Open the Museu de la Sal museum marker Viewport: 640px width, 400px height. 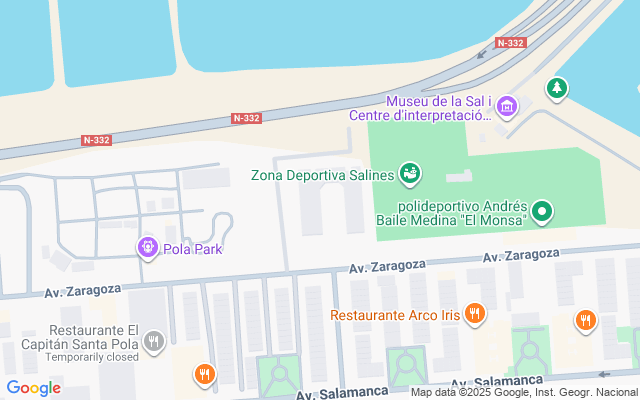point(507,105)
